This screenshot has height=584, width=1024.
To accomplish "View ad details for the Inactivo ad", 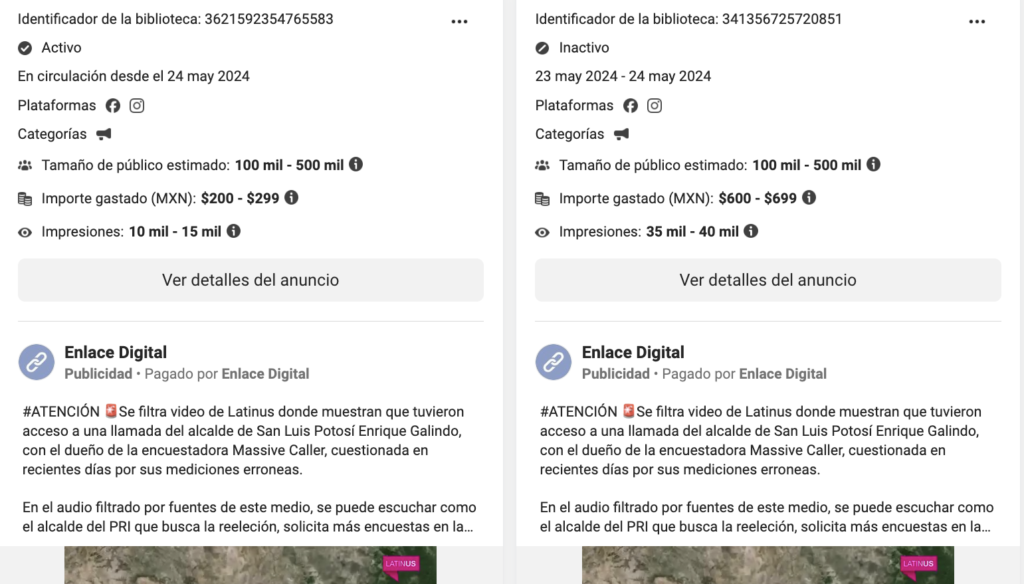I will 768,280.
